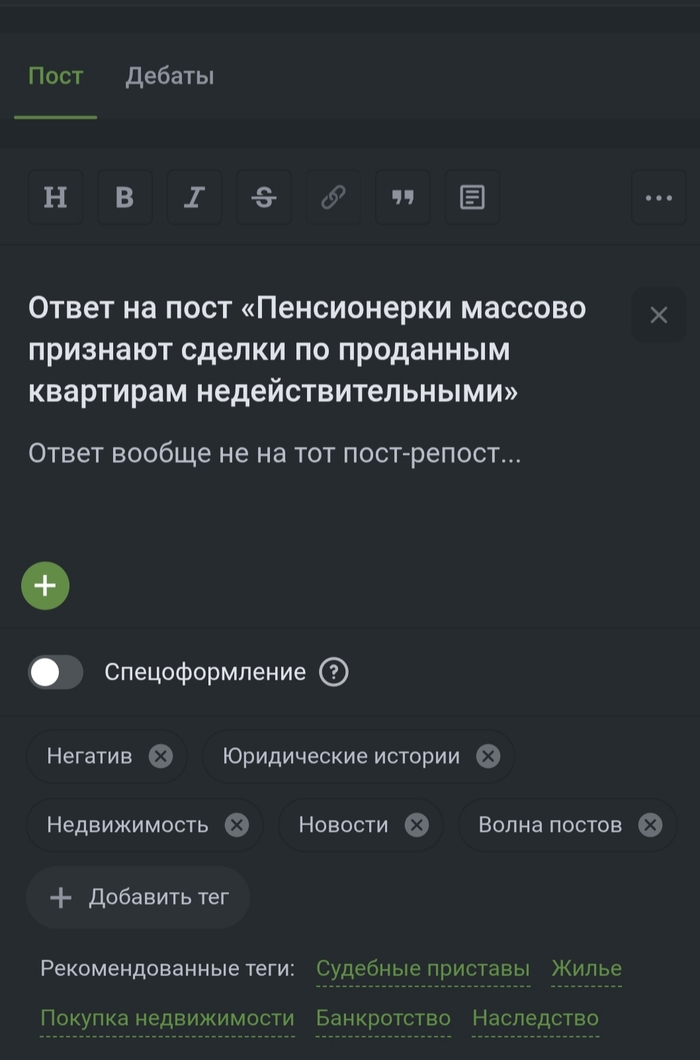
Task: Open the Спецоформление help icon
Action: pyautogui.click(x=333, y=672)
